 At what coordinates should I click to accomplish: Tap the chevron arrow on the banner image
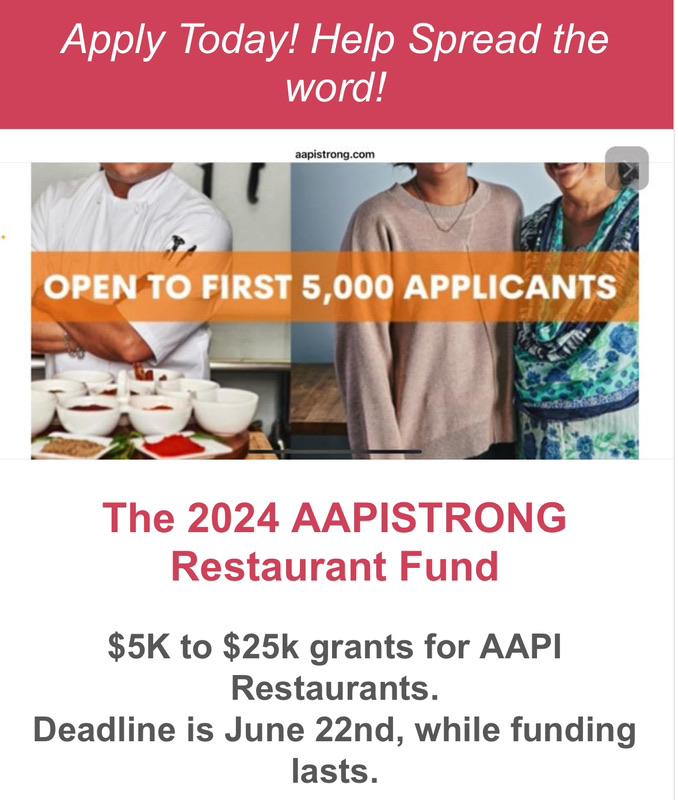tap(627, 168)
